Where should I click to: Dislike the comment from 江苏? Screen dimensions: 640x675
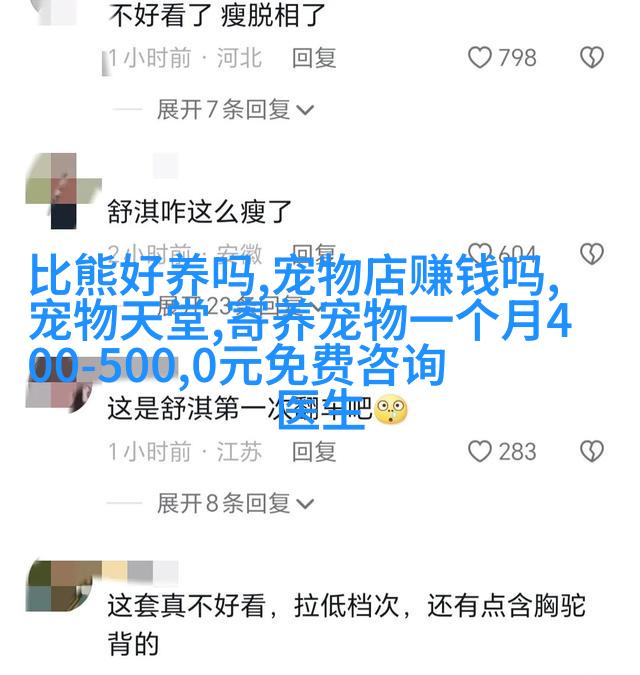tap(592, 452)
